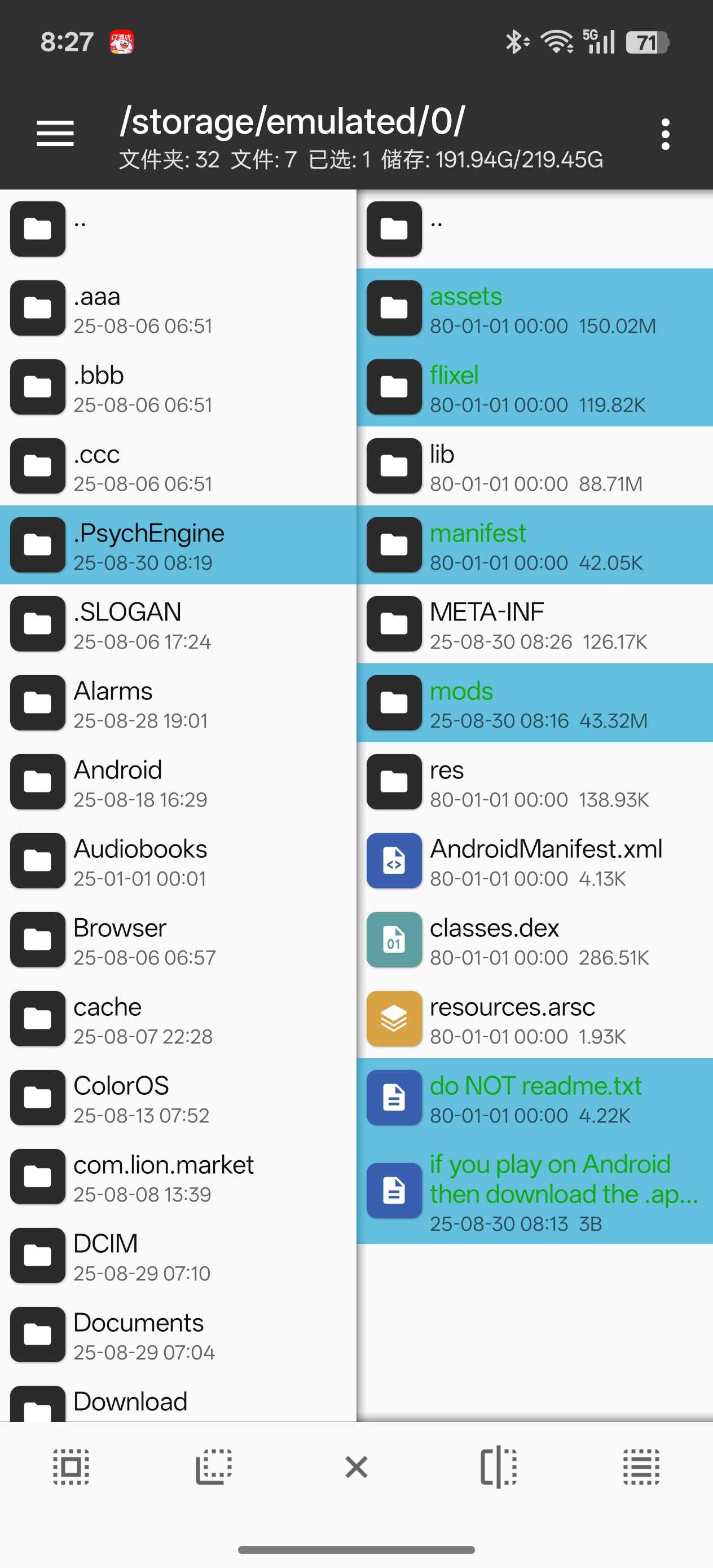Open the hamburger drawer menu
This screenshot has width=713, height=1568.
click(55, 134)
